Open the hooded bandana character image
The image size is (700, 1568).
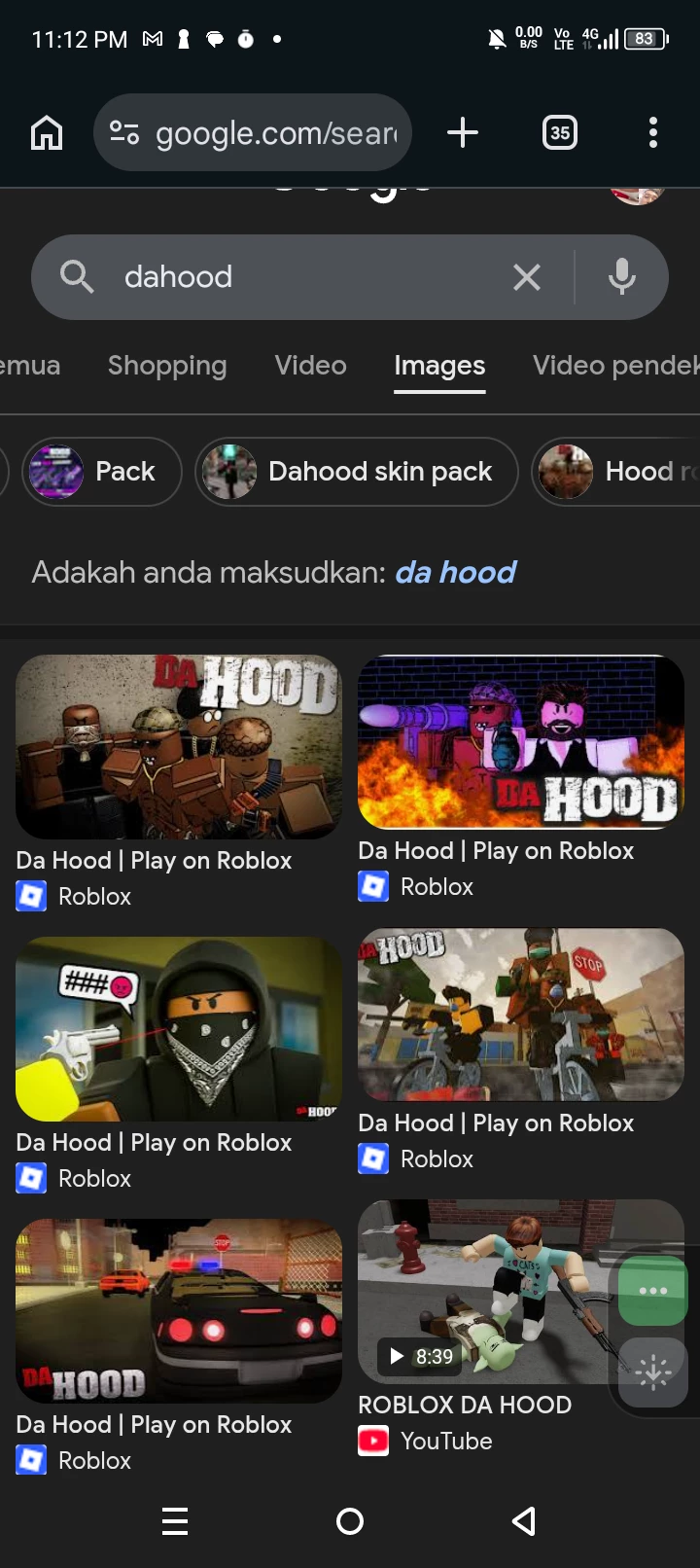point(179,1028)
